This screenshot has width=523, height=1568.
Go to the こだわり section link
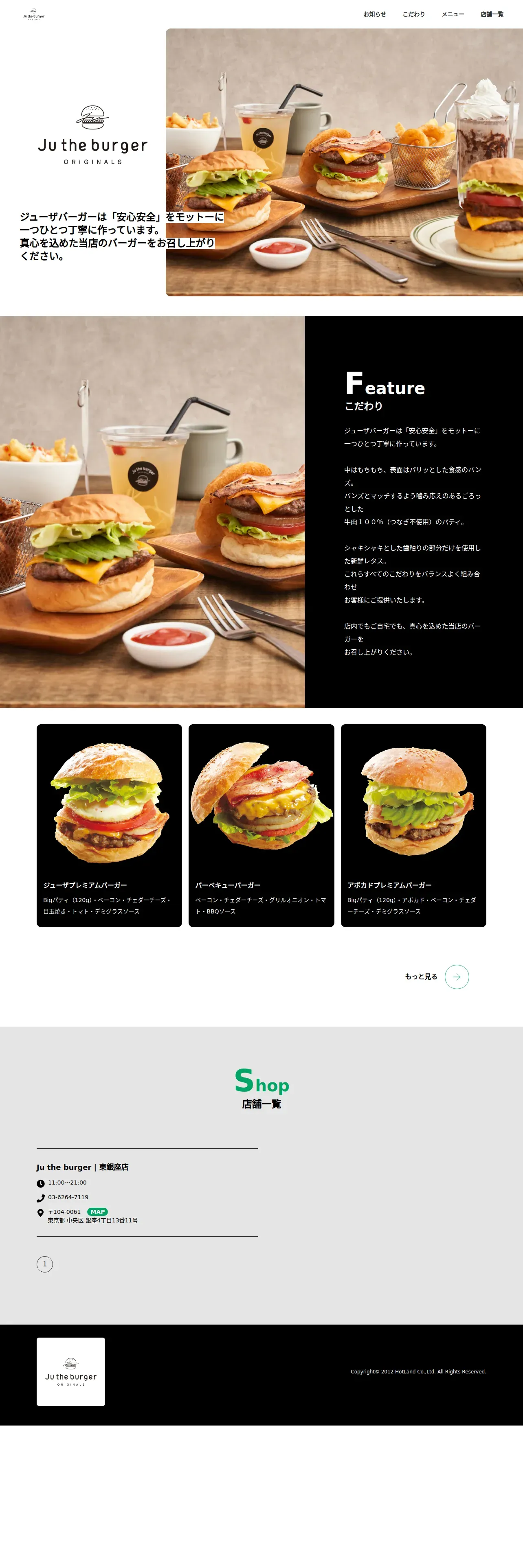(413, 14)
